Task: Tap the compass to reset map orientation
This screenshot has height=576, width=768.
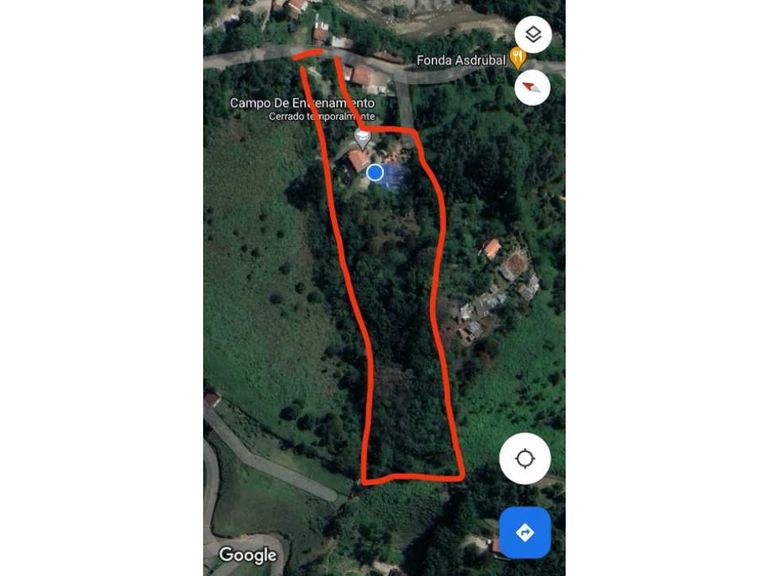Action: (x=533, y=88)
